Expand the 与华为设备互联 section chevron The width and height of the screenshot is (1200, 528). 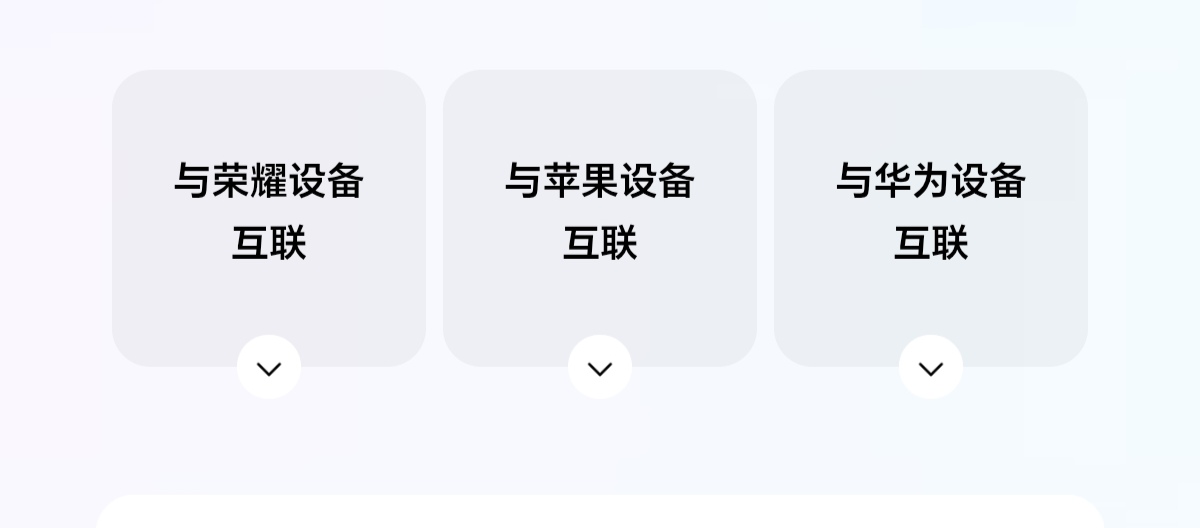coord(931,367)
